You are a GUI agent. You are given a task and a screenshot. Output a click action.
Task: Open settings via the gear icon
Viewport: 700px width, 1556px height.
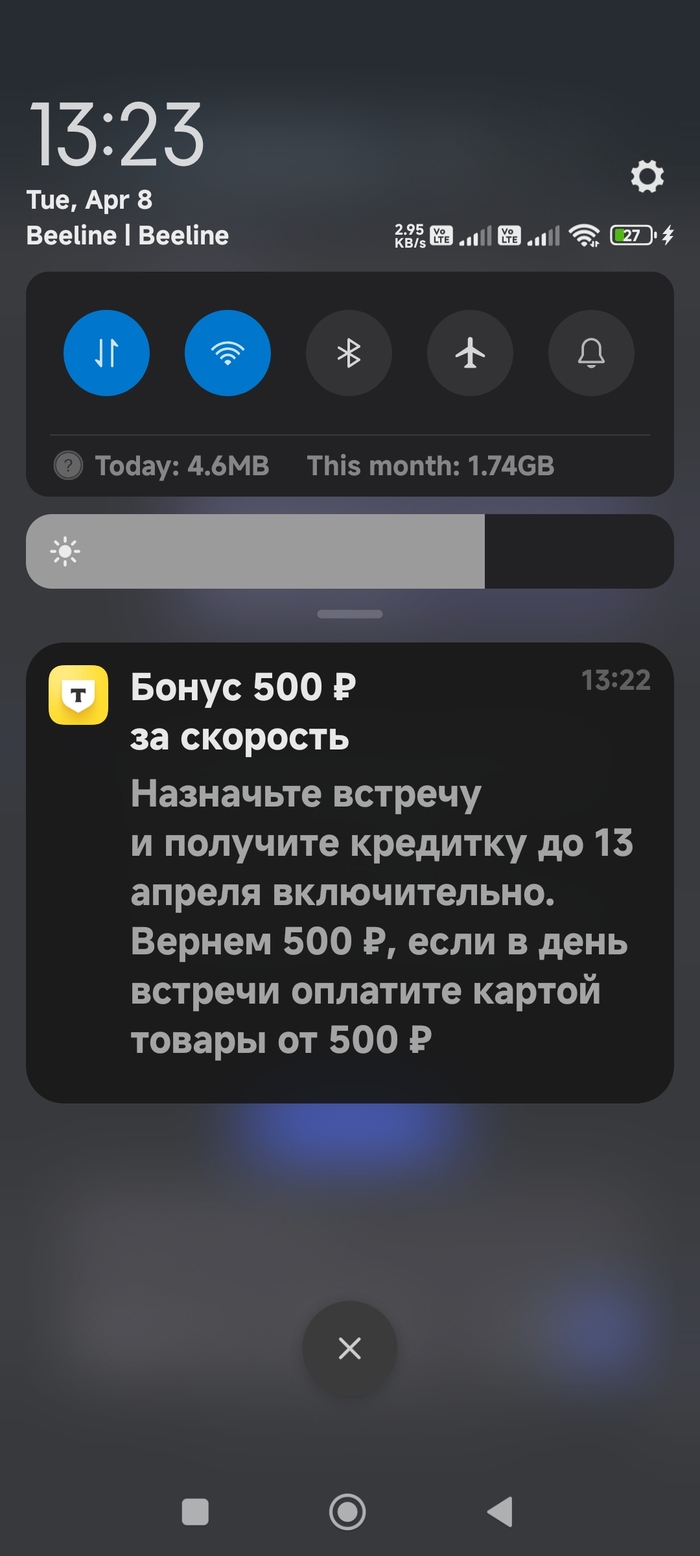coord(647,177)
